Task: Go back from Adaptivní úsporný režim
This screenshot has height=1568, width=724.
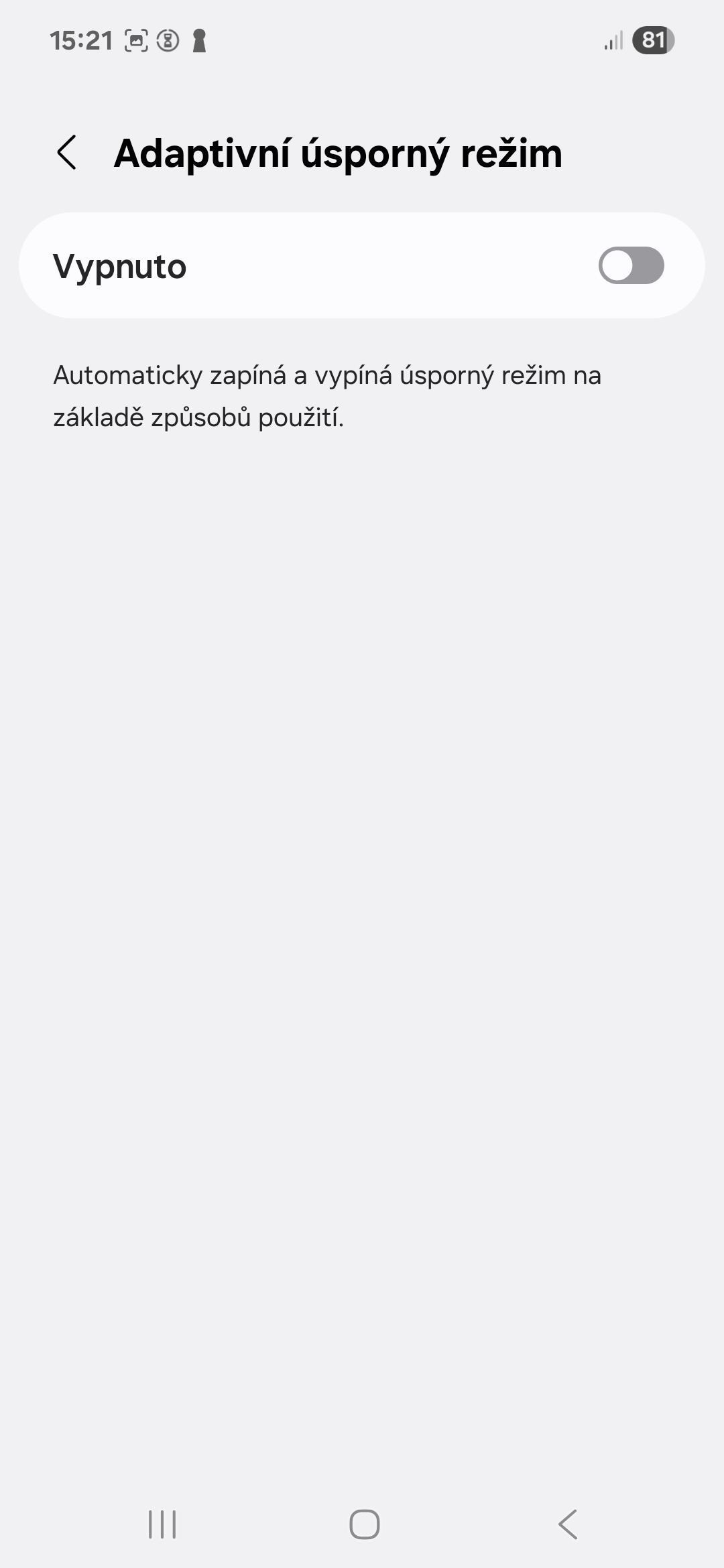Action: point(66,153)
